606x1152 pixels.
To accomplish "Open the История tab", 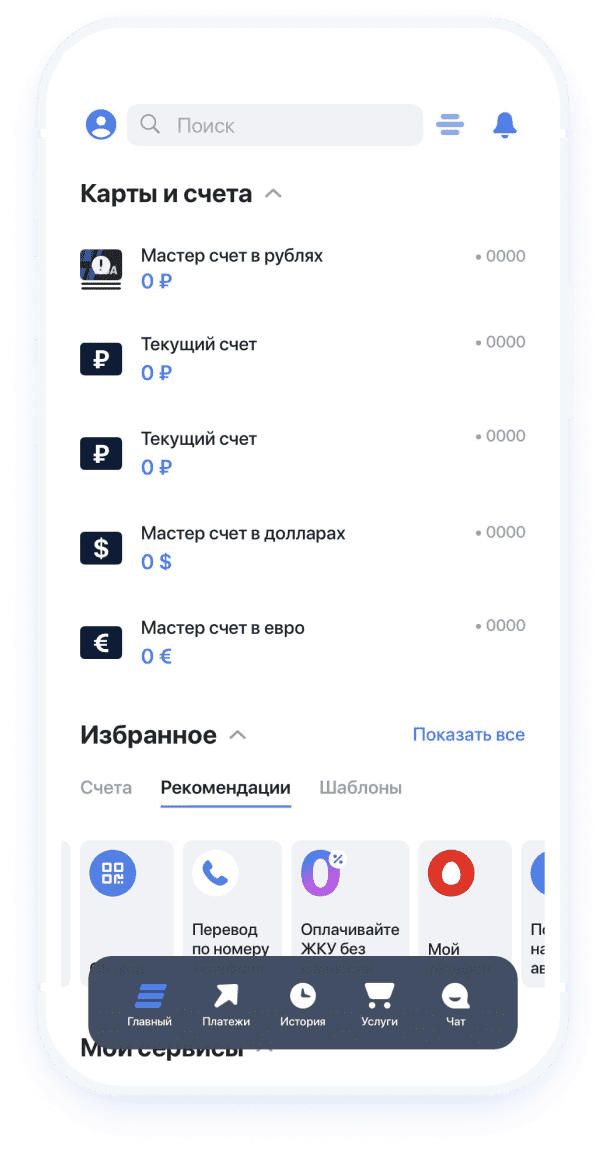I will coord(302,1004).
